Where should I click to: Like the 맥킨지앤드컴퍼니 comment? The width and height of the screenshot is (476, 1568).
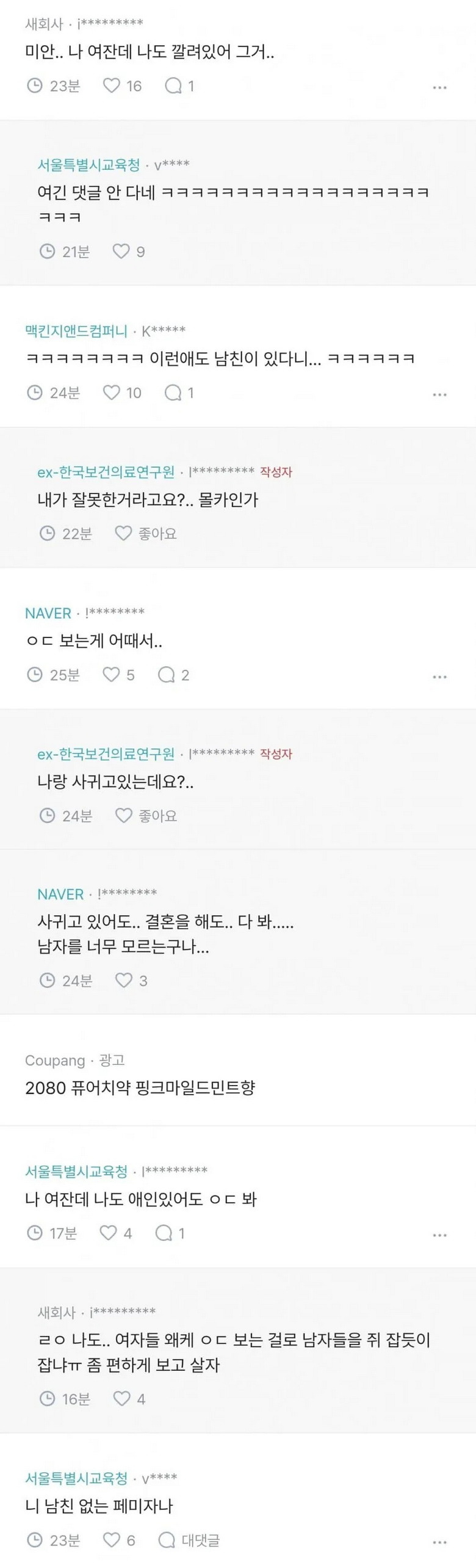coord(121,393)
